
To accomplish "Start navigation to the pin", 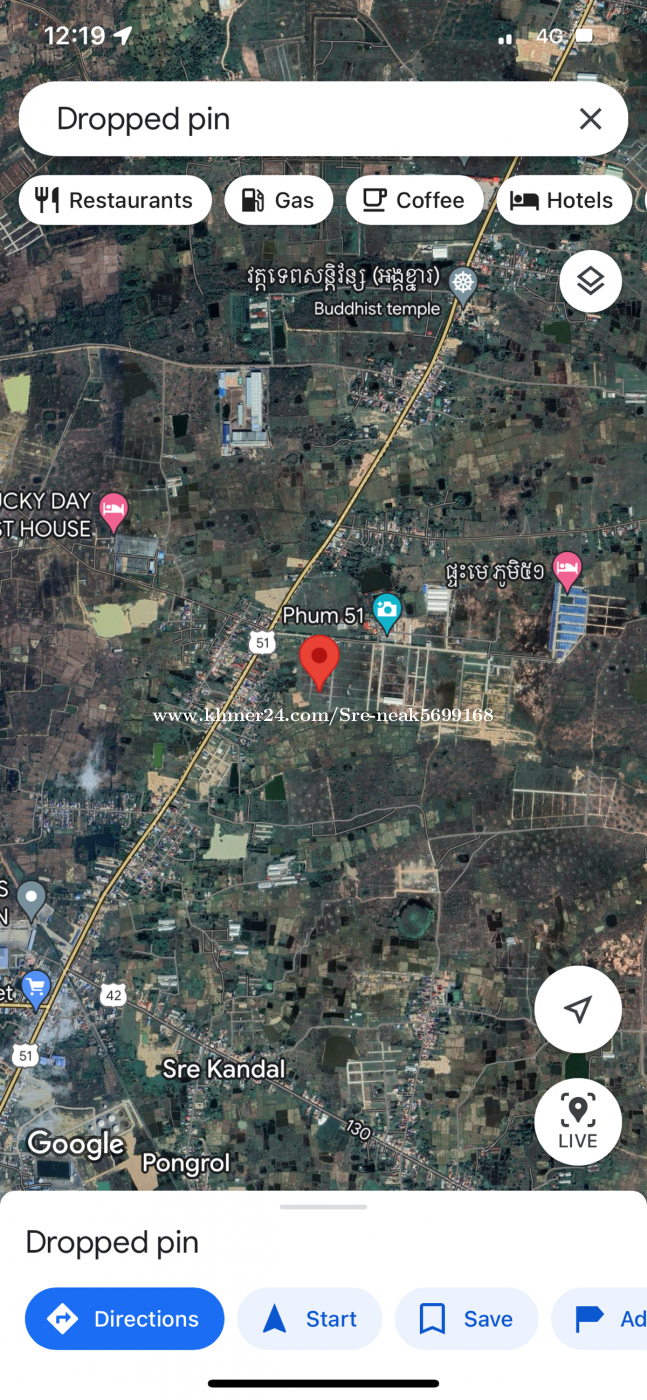I will click(x=309, y=1319).
